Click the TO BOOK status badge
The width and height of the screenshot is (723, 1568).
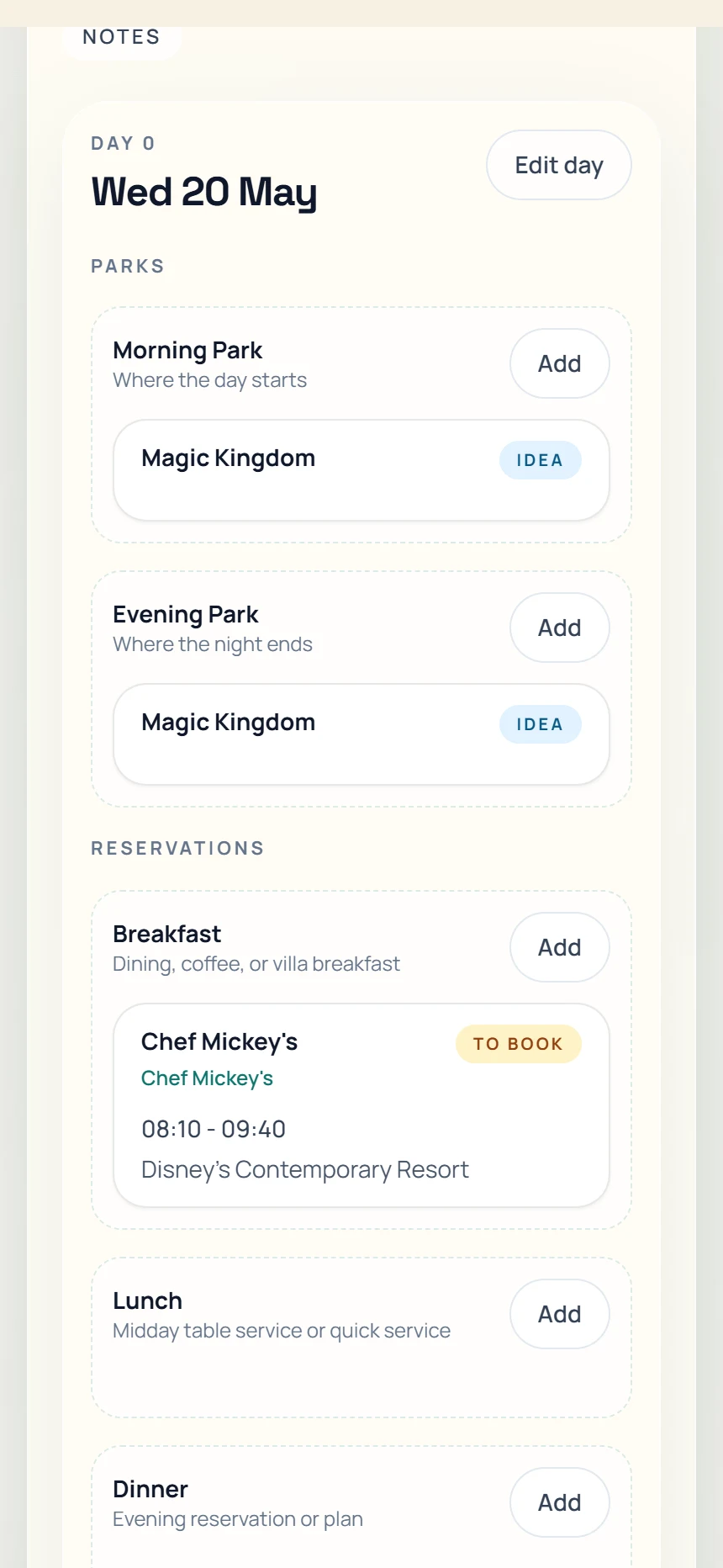pos(518,1043)
